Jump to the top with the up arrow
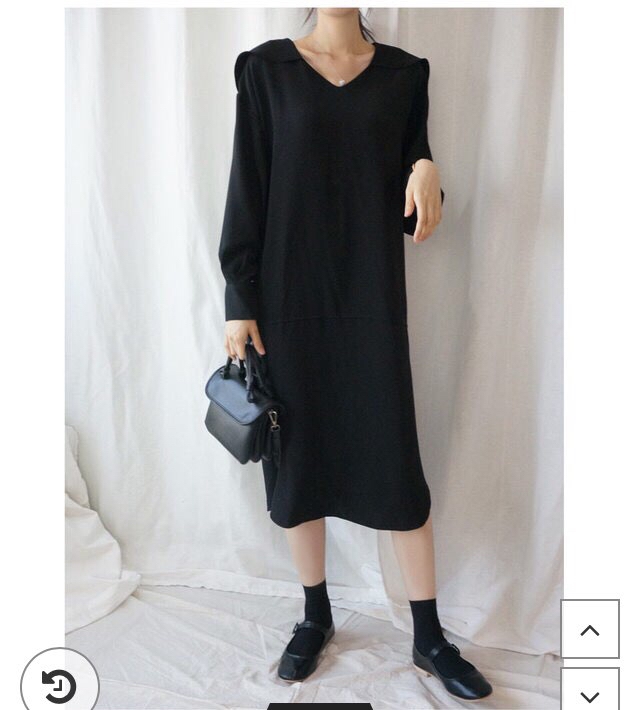This screenshot has width=633, height=710. (590, 629)
